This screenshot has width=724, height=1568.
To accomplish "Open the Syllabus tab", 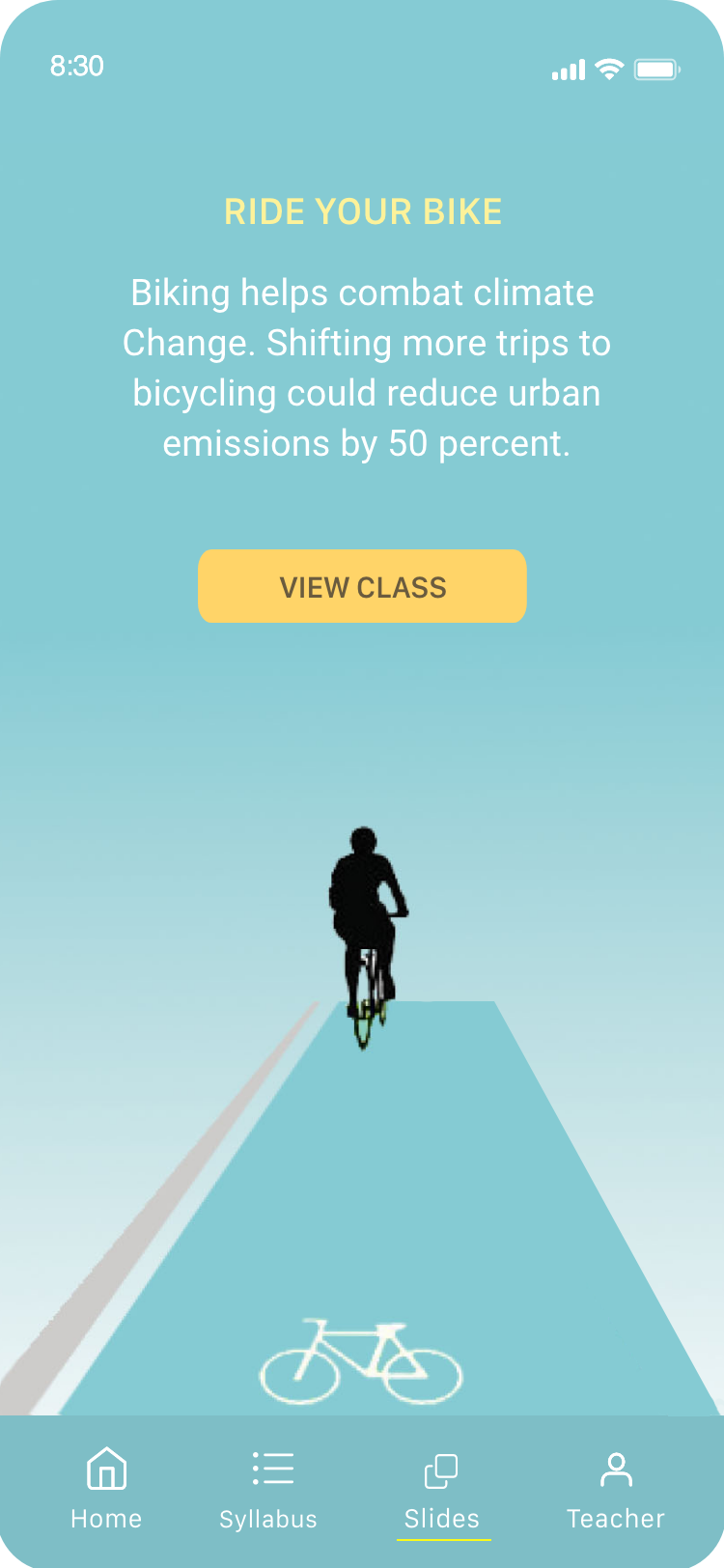I will 268,1490.
